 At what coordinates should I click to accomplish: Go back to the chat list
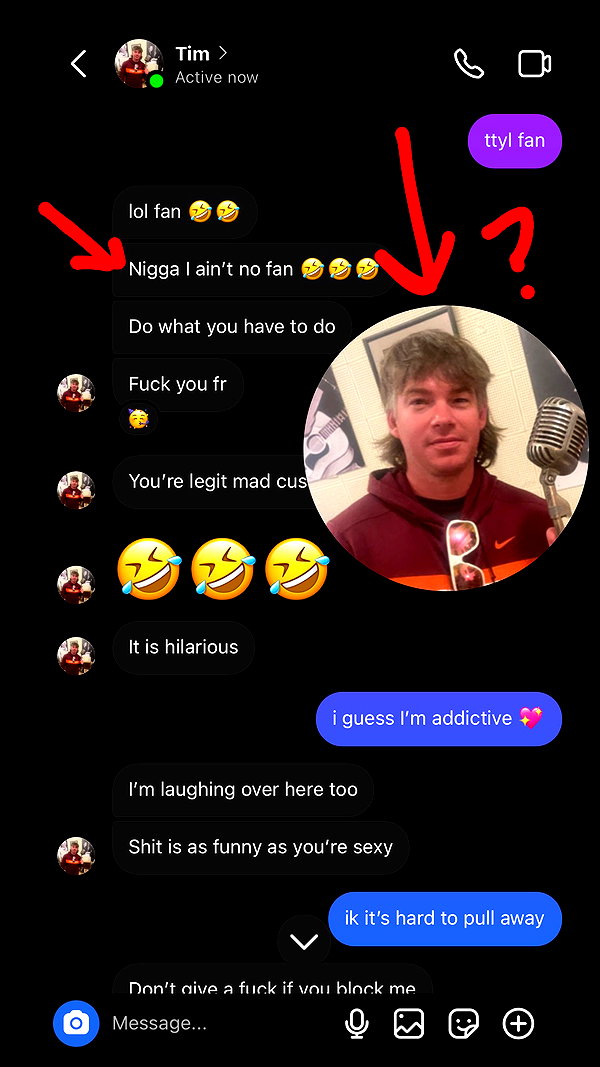click(79, 65)
